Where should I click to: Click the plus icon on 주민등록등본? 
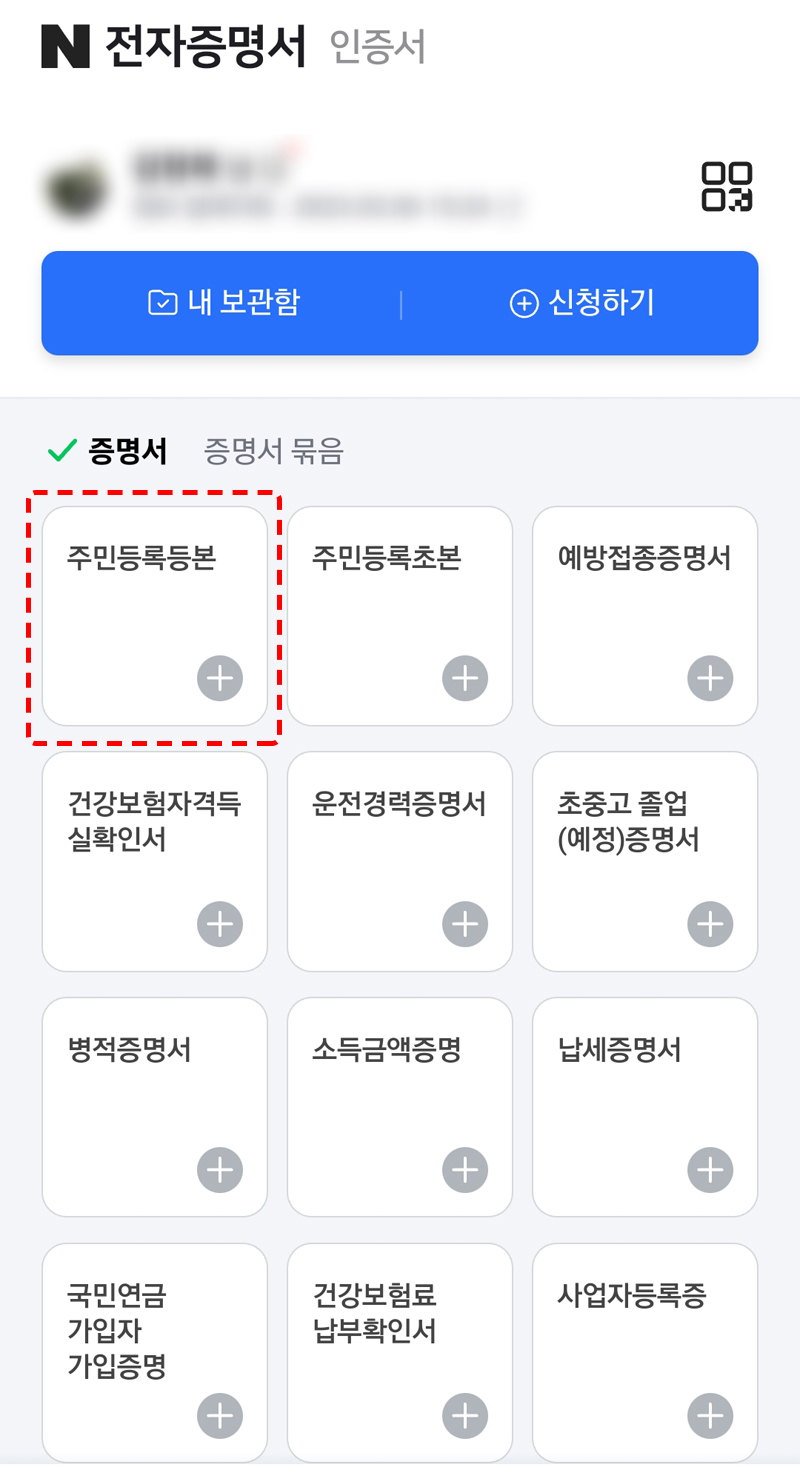218,678
